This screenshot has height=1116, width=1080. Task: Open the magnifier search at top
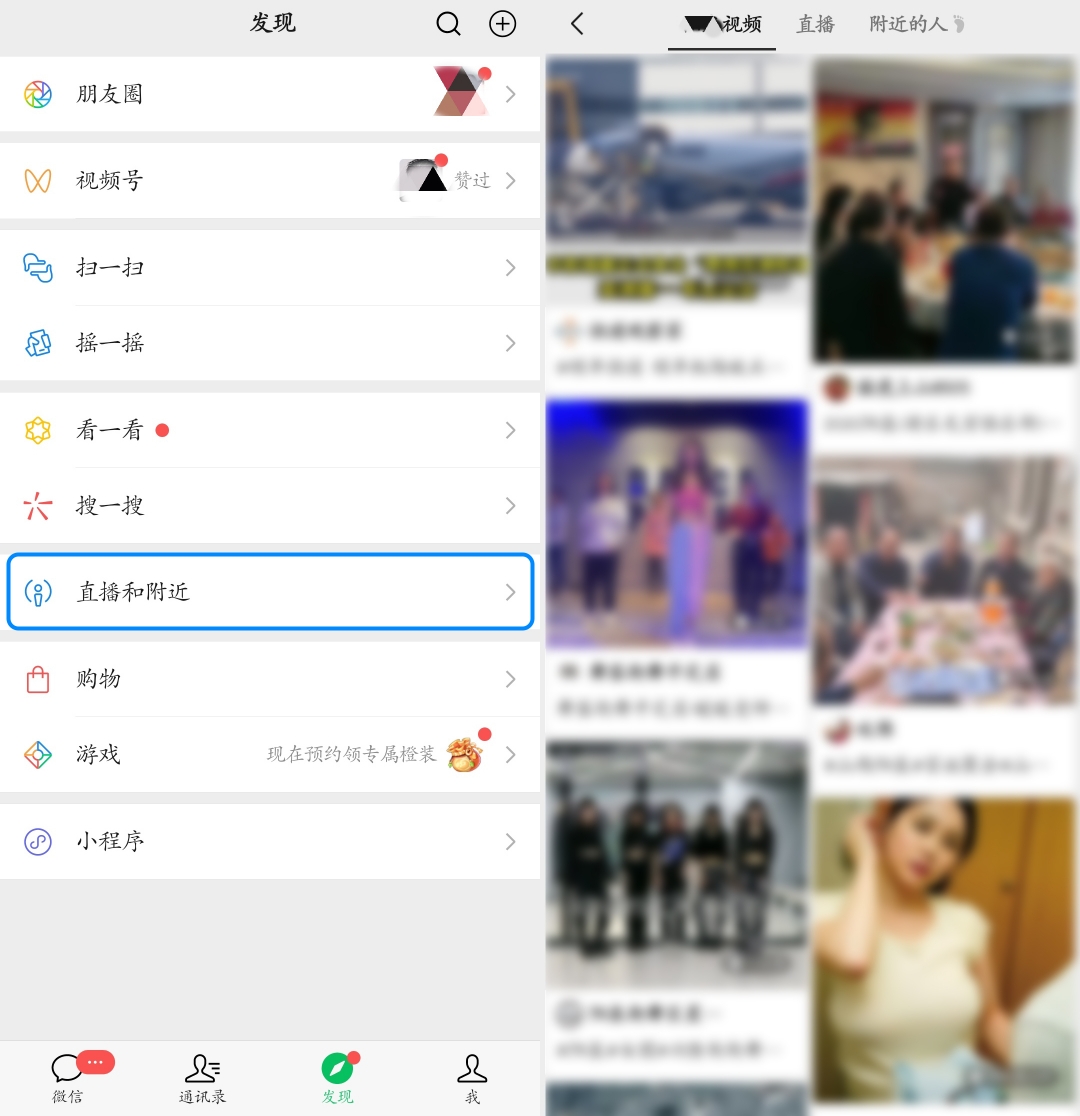(448, 24)
